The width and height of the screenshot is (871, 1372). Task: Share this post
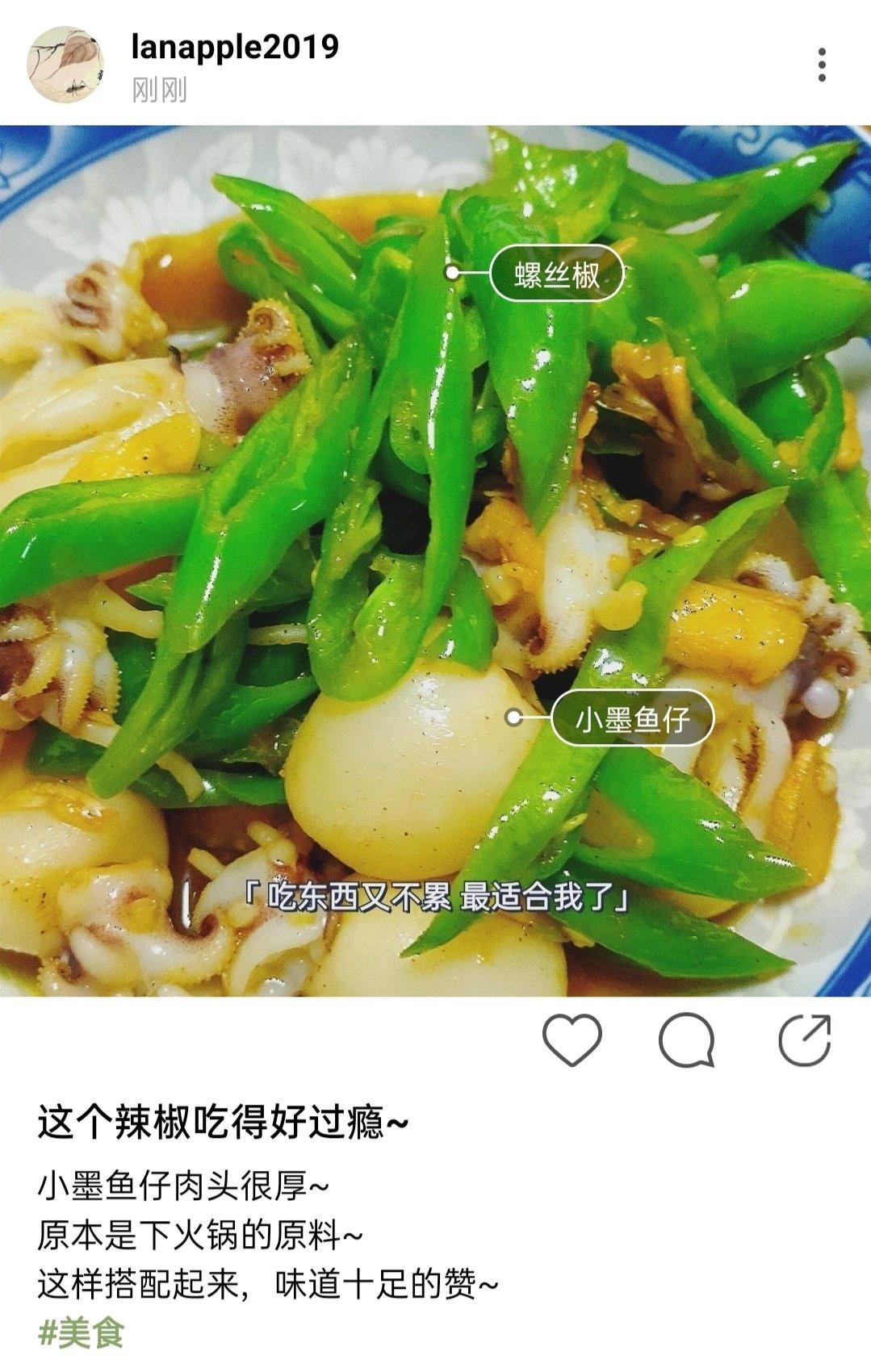click(805, 1039)
